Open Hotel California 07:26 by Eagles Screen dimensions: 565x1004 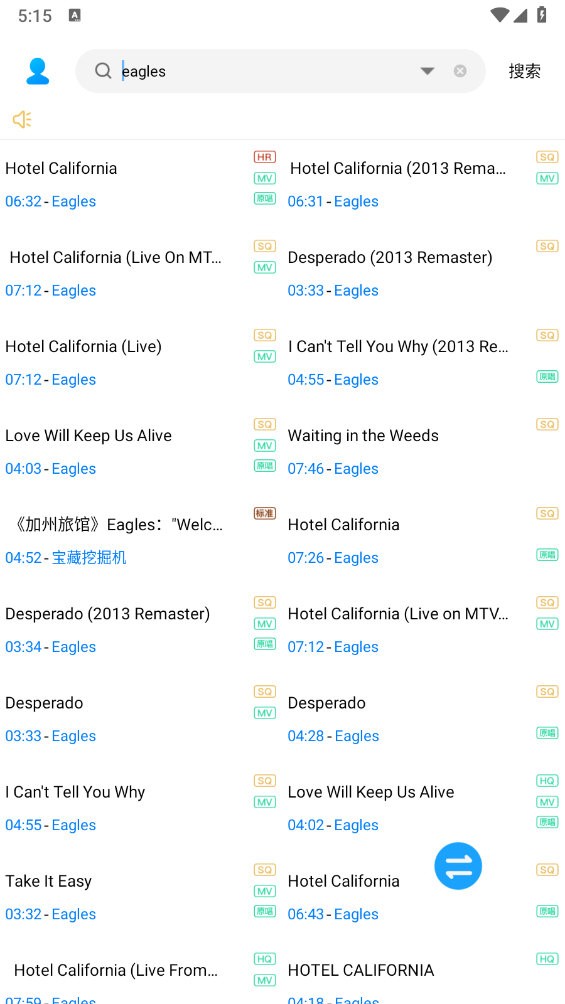tap(423, 540)
